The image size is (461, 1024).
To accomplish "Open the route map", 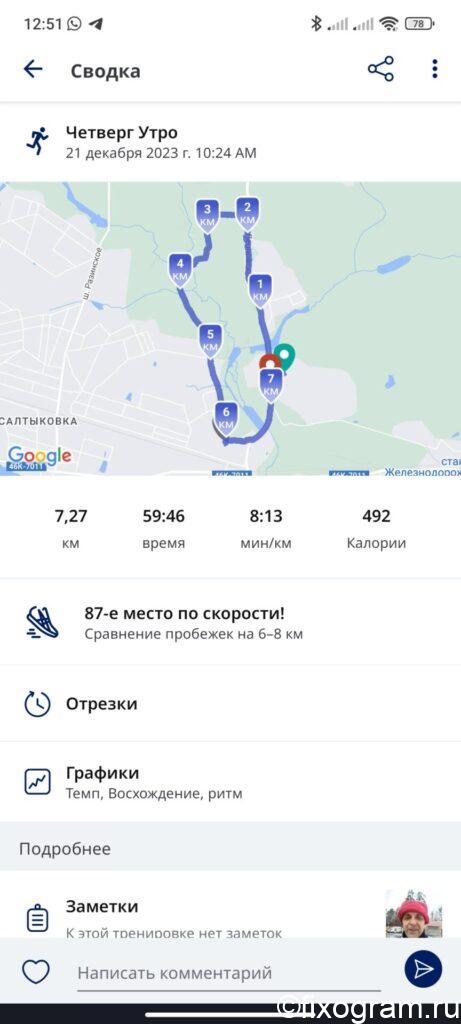I will (x=230, y=328).
